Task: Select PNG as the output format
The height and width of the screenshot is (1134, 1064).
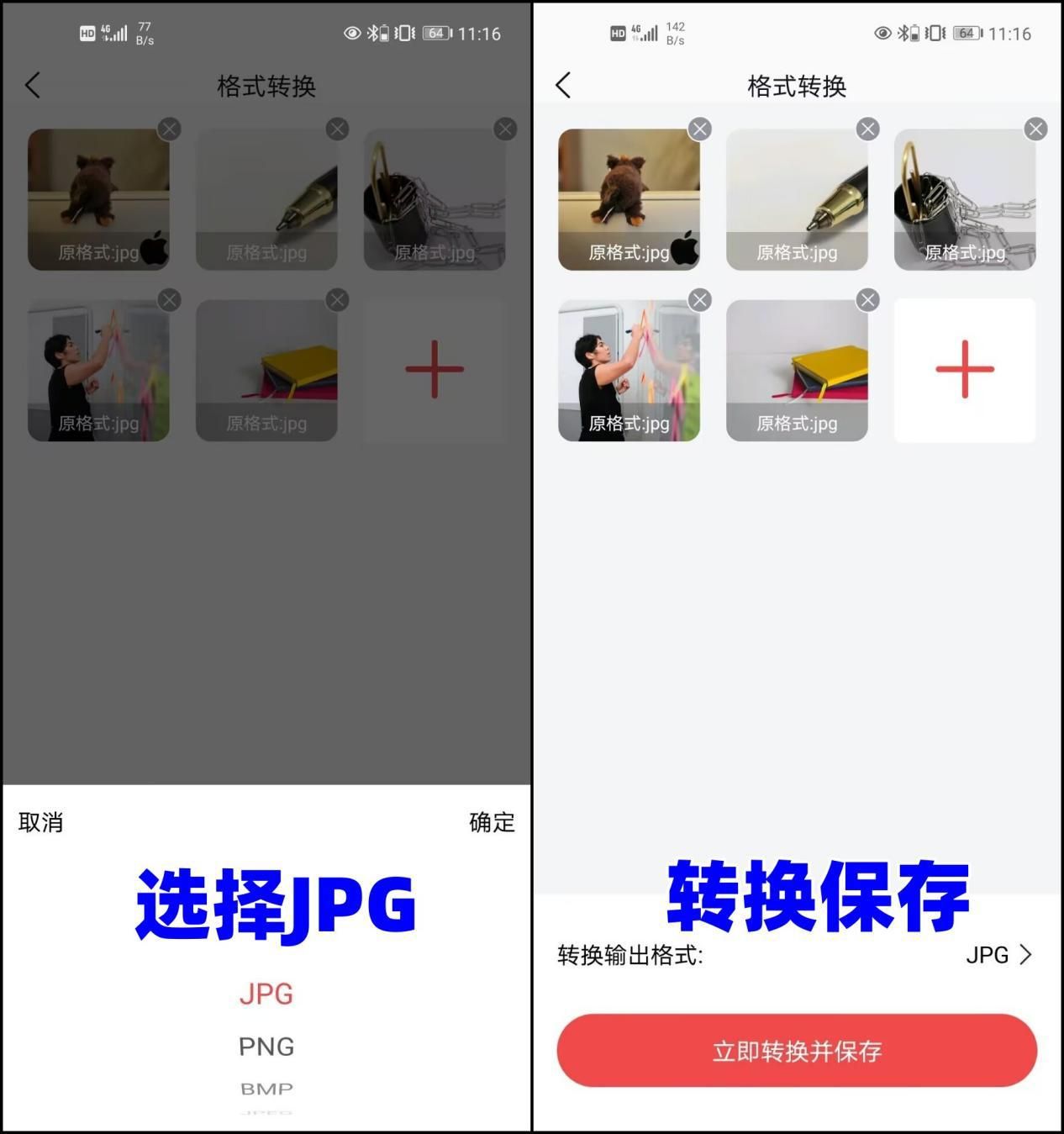Action: click(x=266, y=1046)
